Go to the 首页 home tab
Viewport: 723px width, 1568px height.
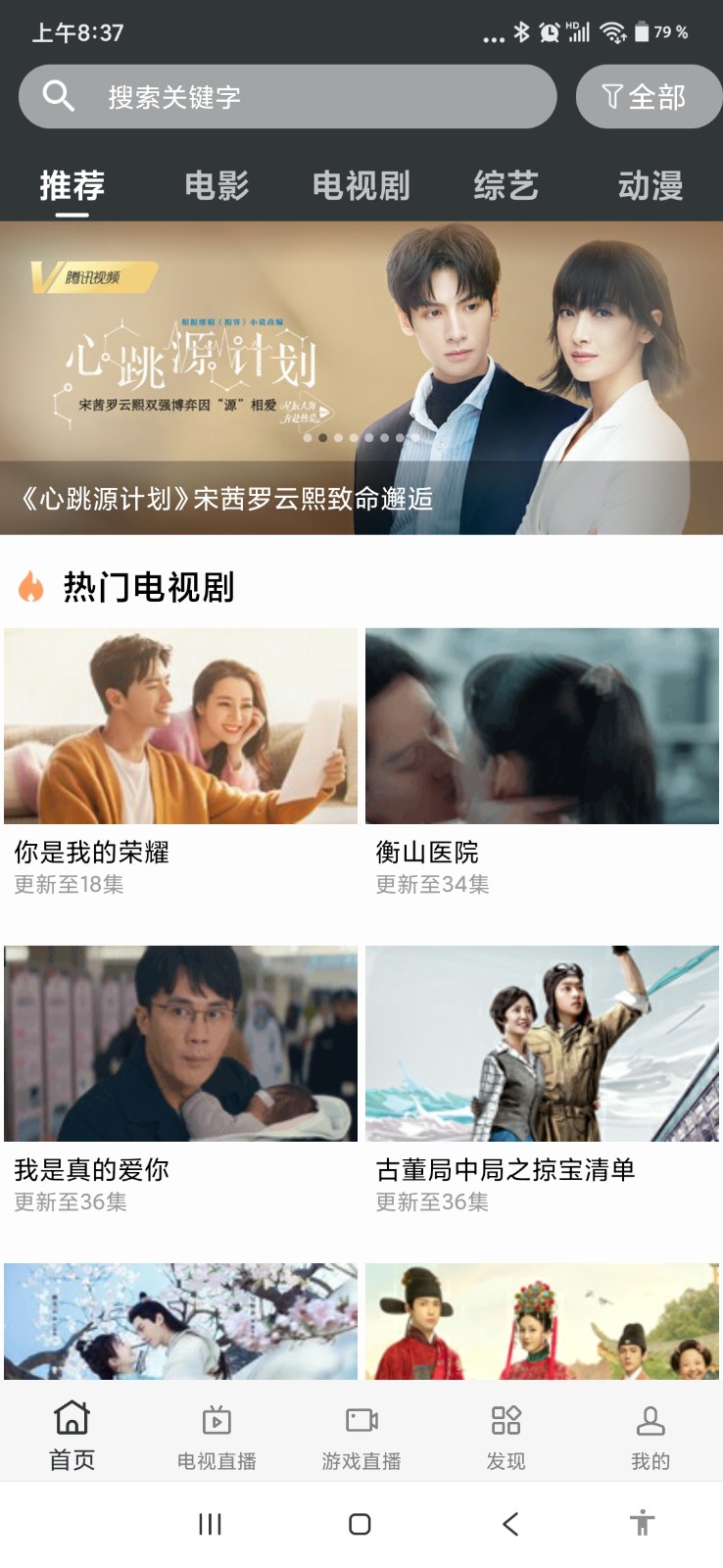pyautogui.click(x=72, y=1435)
